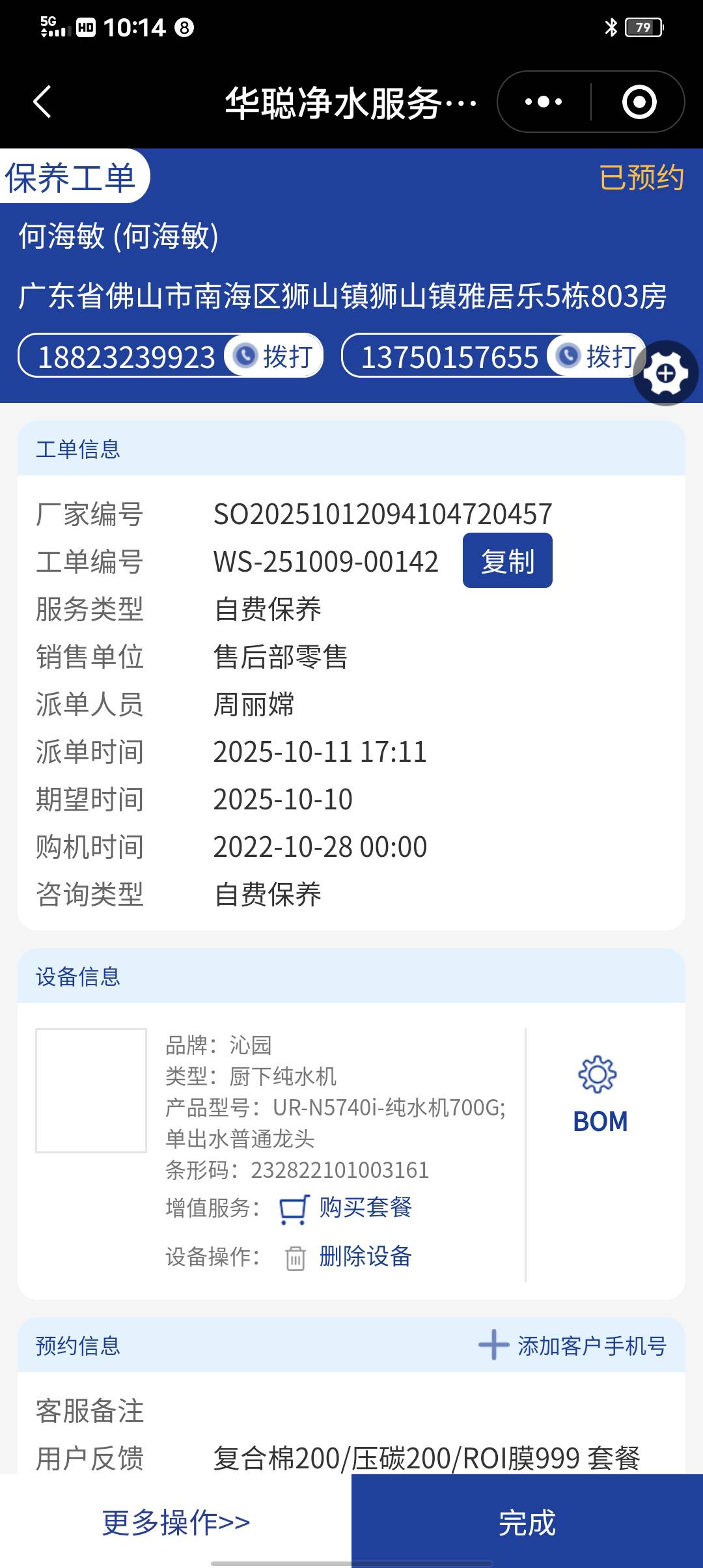Dial 18823239923 with its 拨打 button
Image resolution: width=703 pixels, height=1568 pixels.
pos(275,356)
